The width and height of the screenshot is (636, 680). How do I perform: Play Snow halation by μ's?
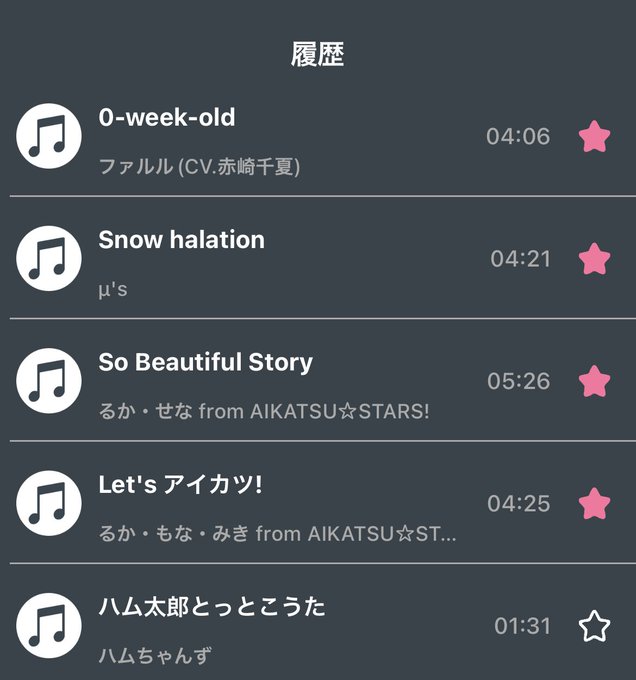pos(181,240)
